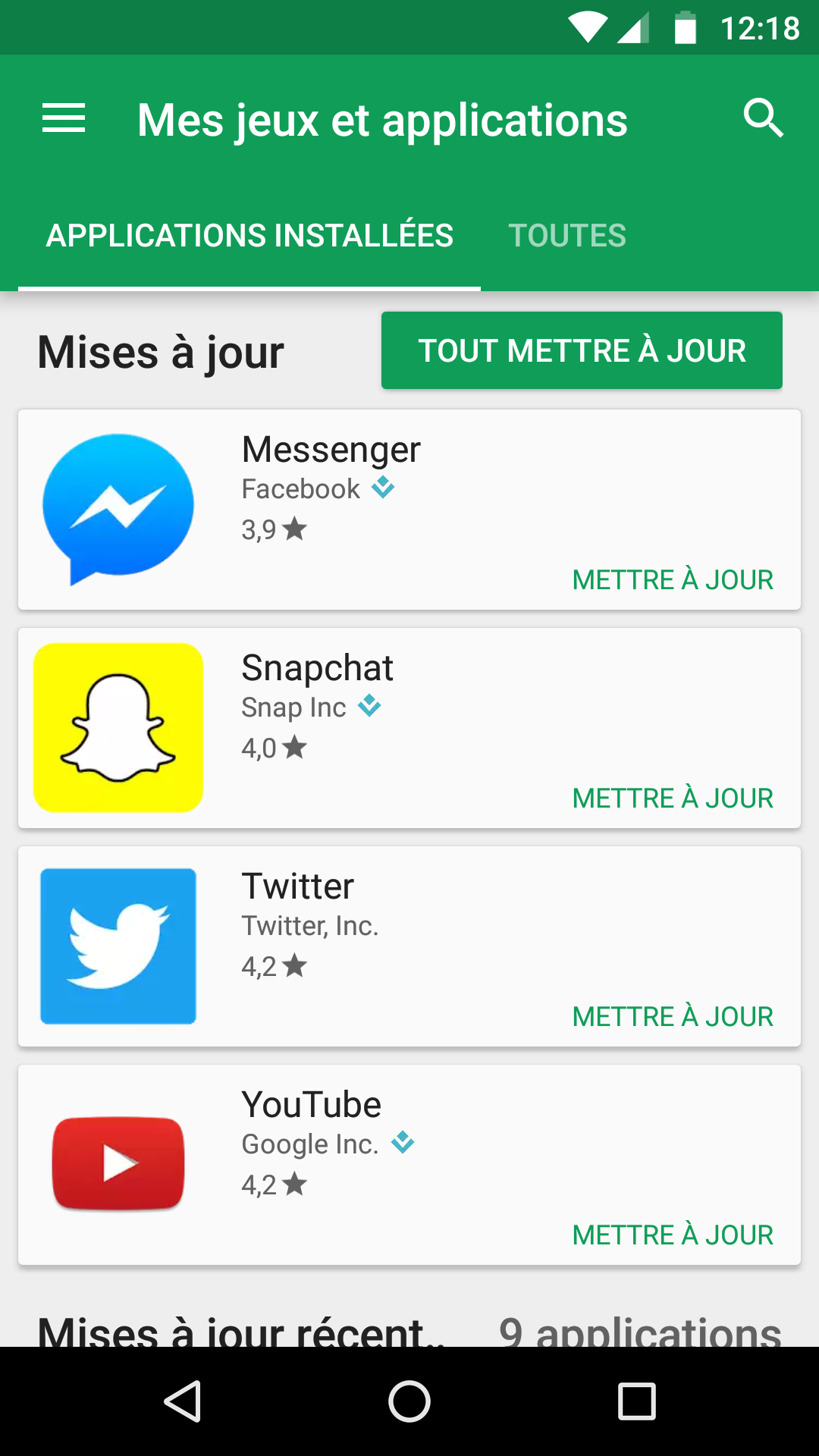Update Messenger with METTRE À JOUR

tap(673, 580)
